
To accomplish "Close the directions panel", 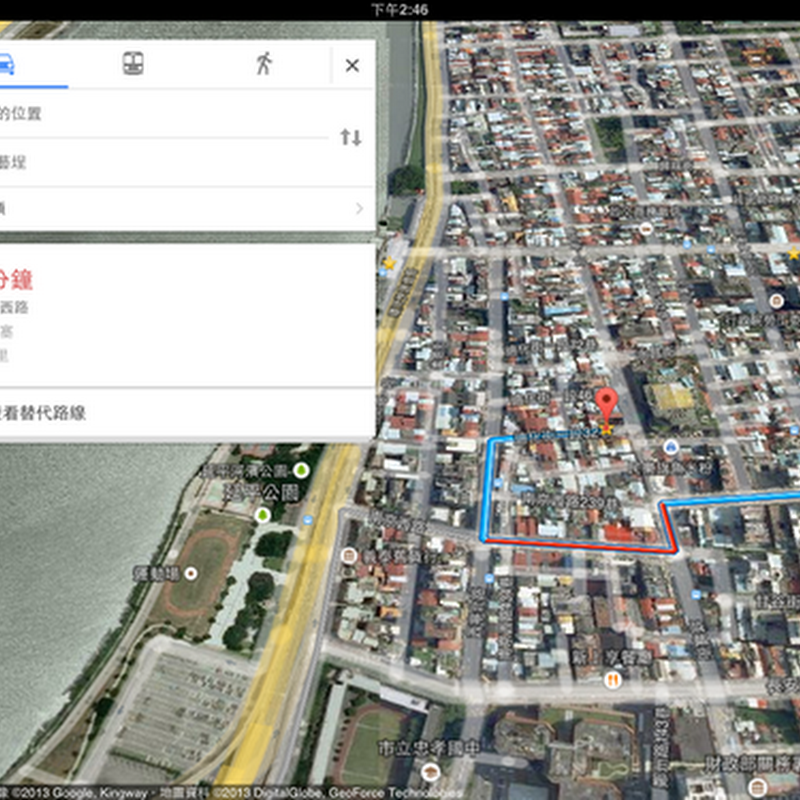I will 352,65.
